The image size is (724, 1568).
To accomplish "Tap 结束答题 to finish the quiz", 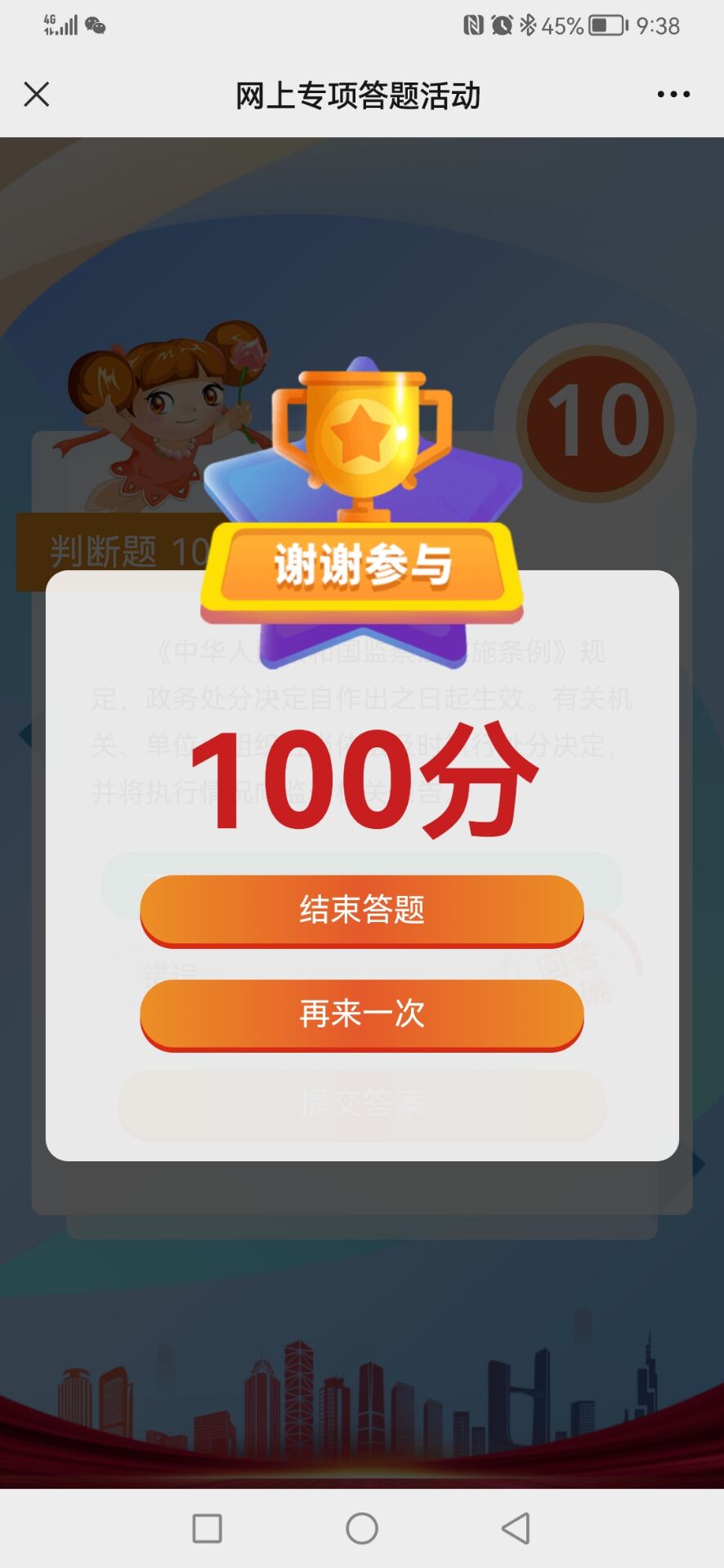I will pyautogui.click(x=361, y=909).
